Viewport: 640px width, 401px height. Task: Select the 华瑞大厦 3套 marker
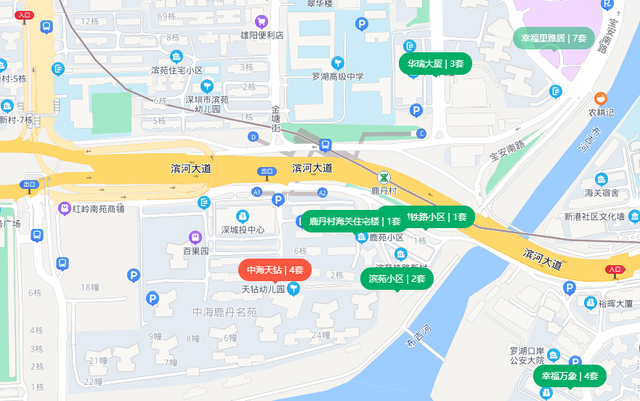click(436, 64)
